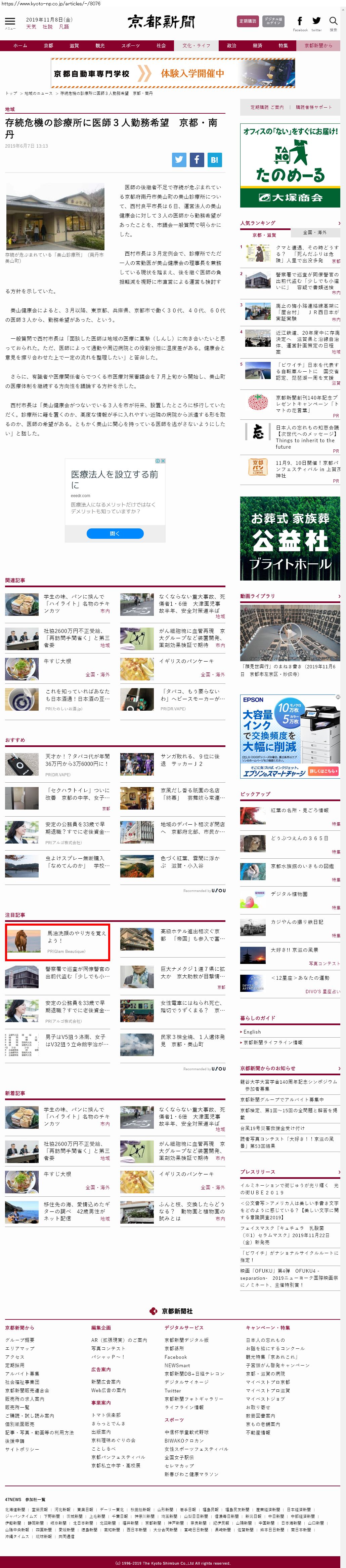346x1568 pixels.
Task: Read the 牛すじ大根 related article
Action: click(57, 661)
